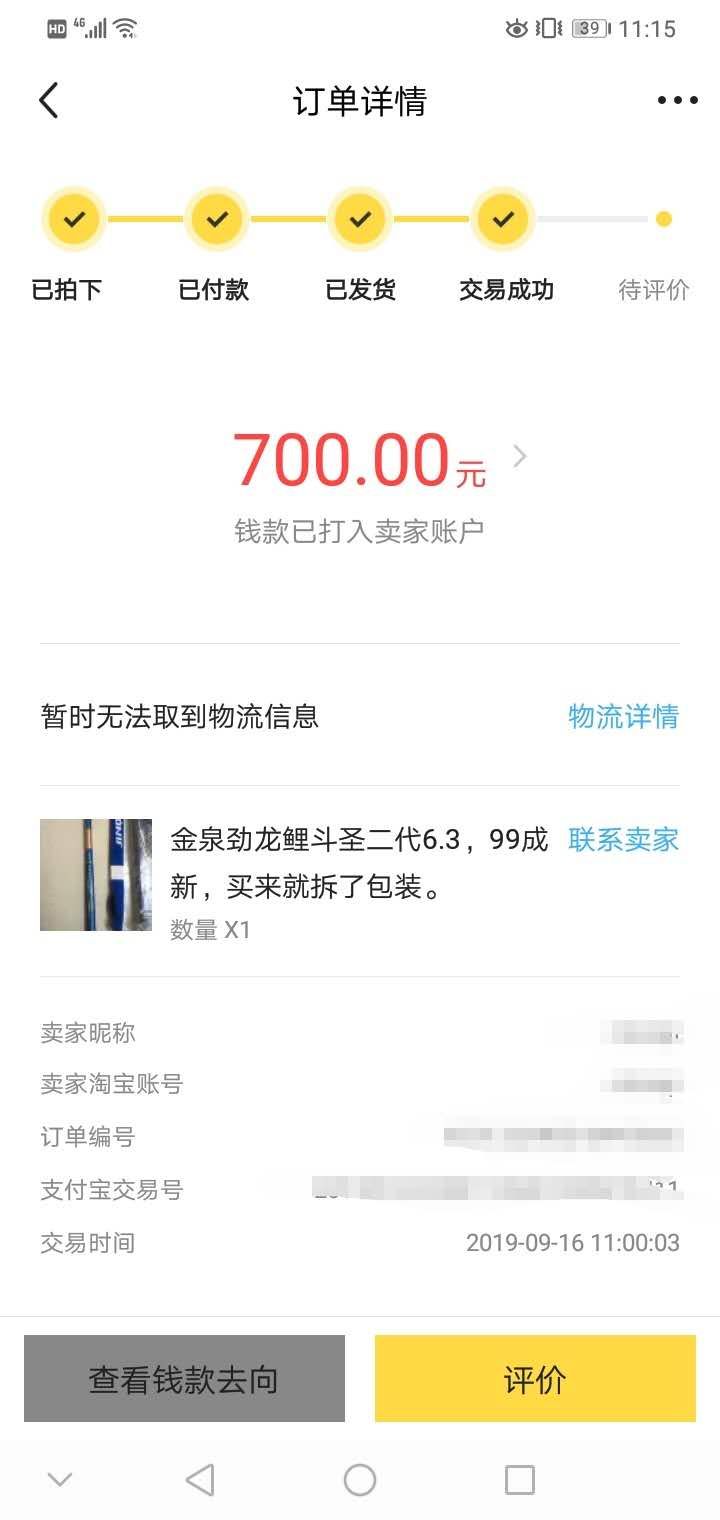Tap the Android home circle button

(x=360, y=1477)
